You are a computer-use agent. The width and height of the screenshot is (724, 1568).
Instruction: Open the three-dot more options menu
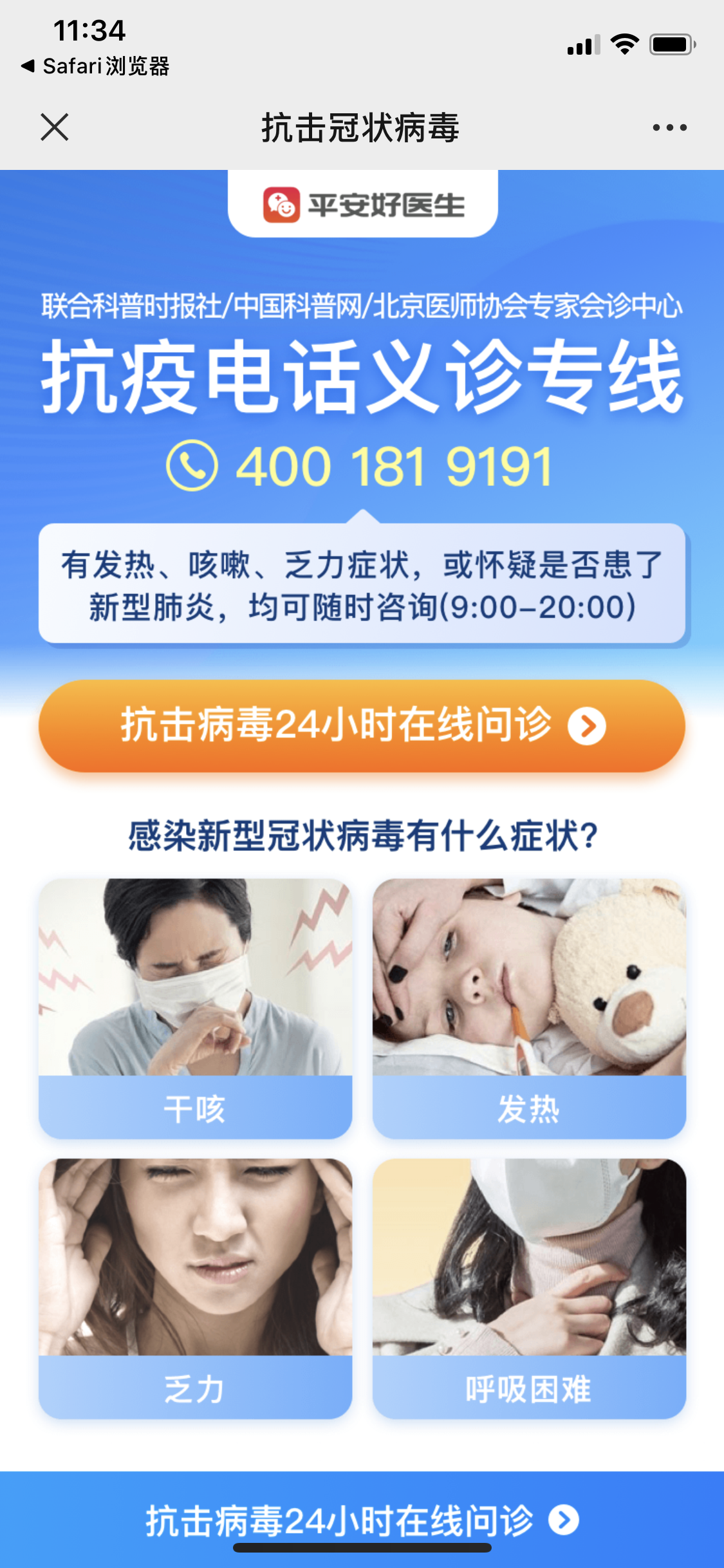click(669, 127)
